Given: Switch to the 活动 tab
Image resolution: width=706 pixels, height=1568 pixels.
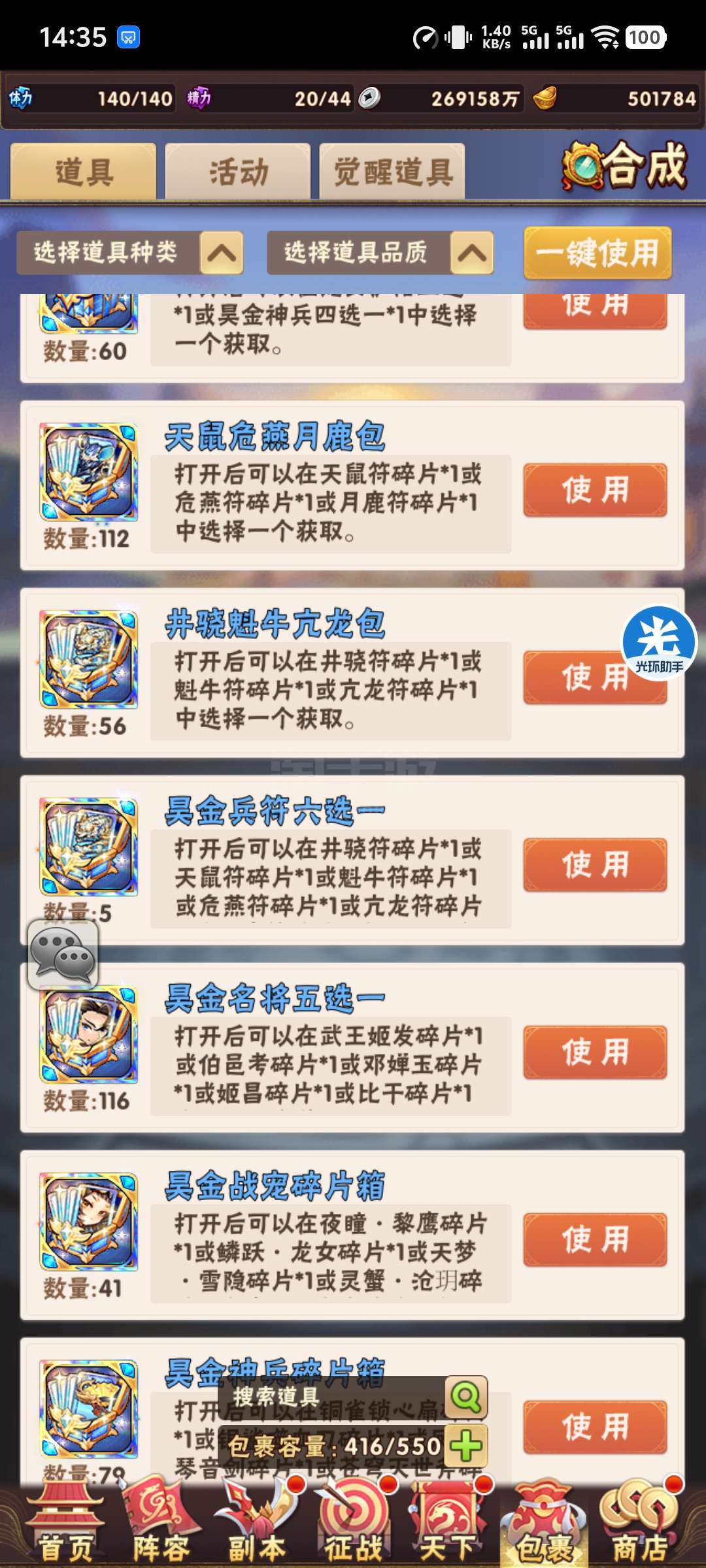Looking at the screenshot, I should point(237,171).
